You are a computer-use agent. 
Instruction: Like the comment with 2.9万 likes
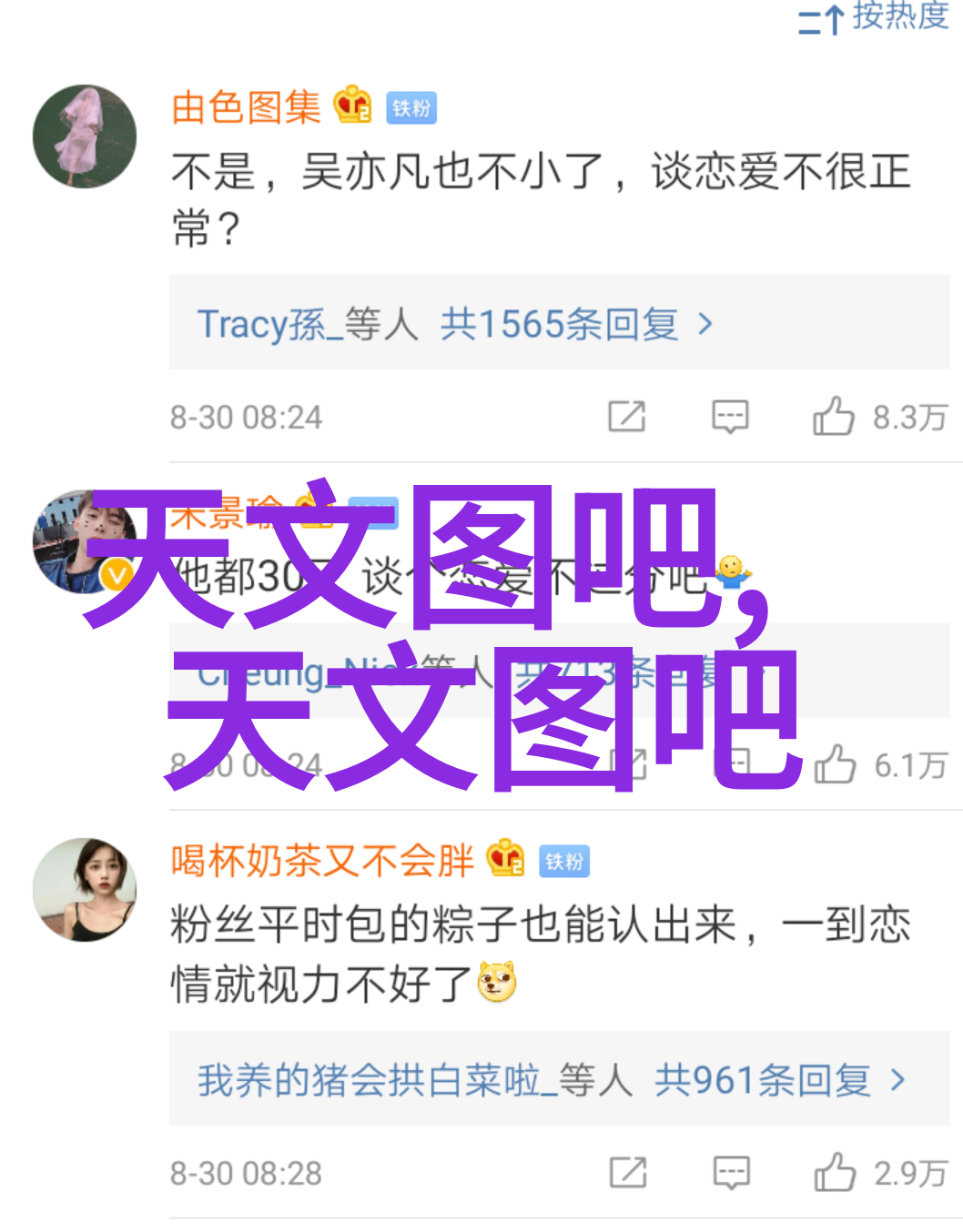coord(835,1173)
